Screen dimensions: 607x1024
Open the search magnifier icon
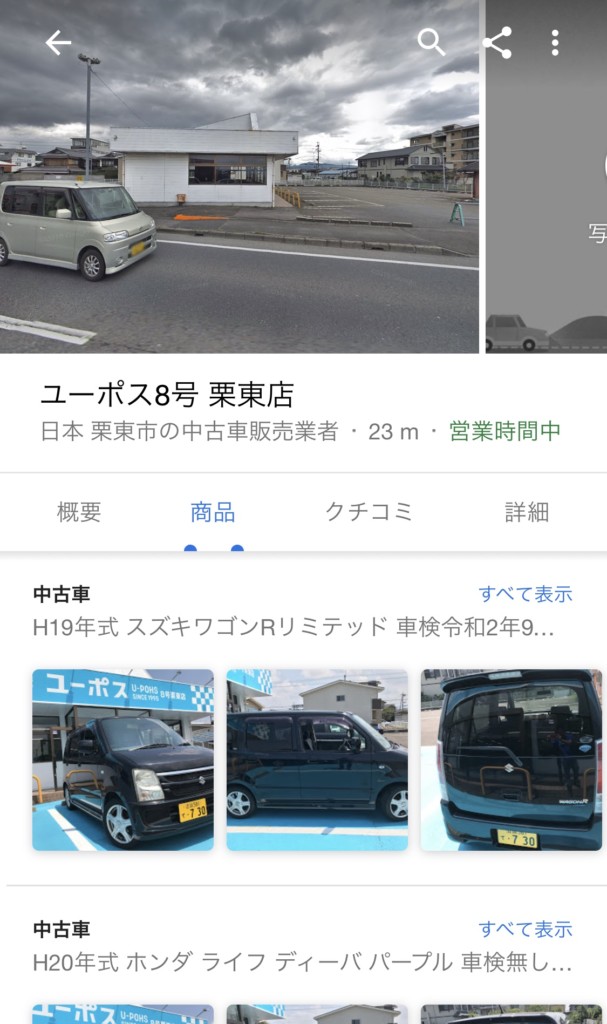click(431, 42)
